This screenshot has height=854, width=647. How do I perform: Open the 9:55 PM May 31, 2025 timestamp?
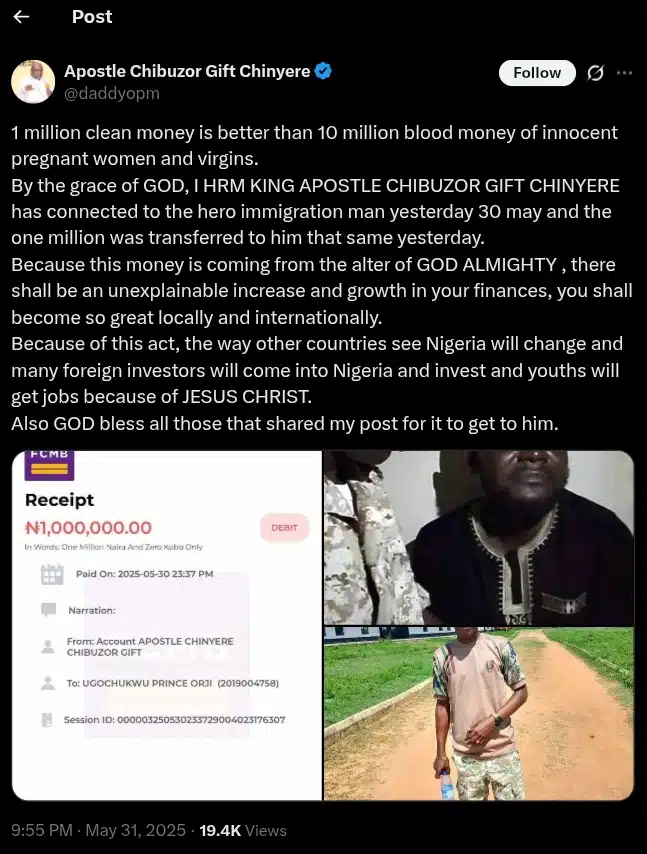click(x=100, y=830)
